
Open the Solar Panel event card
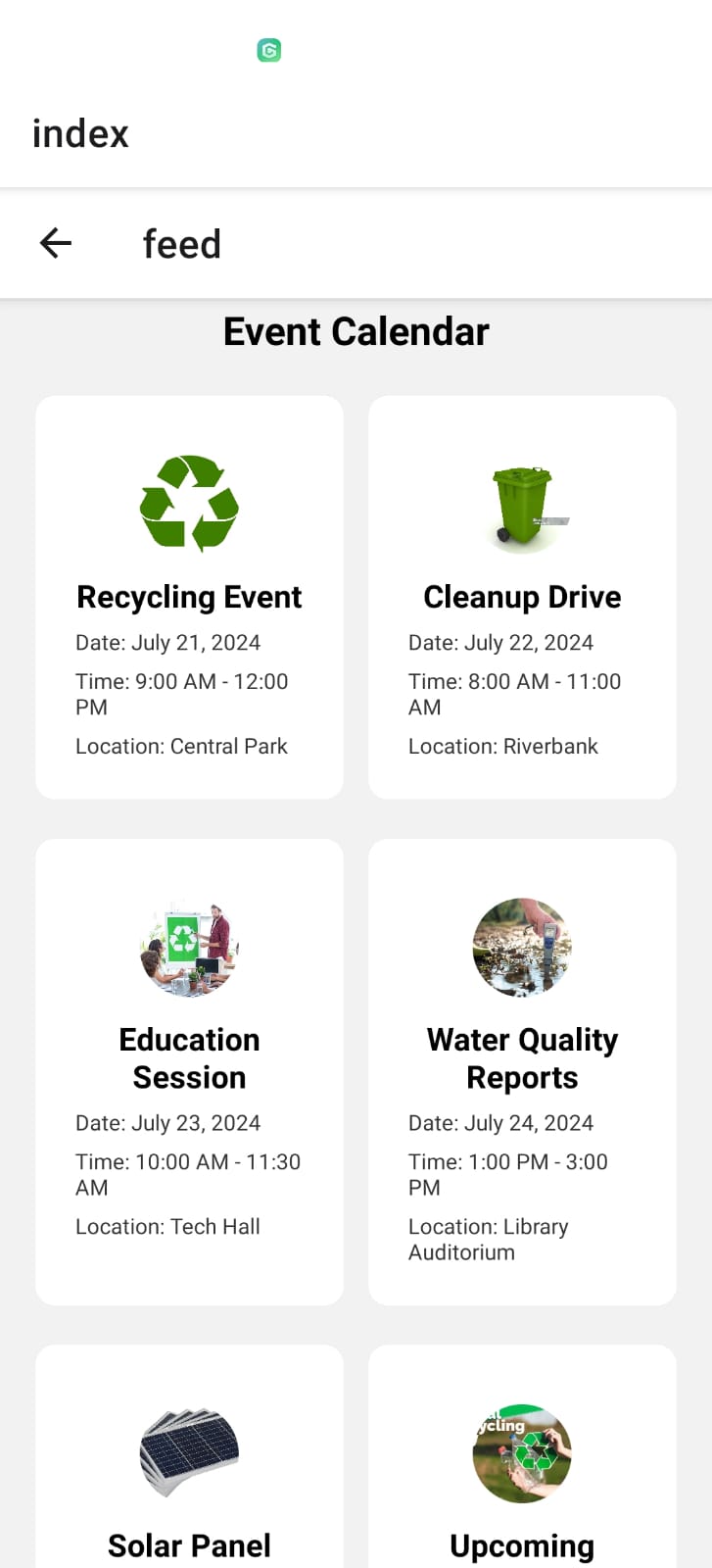(189, 1470)
